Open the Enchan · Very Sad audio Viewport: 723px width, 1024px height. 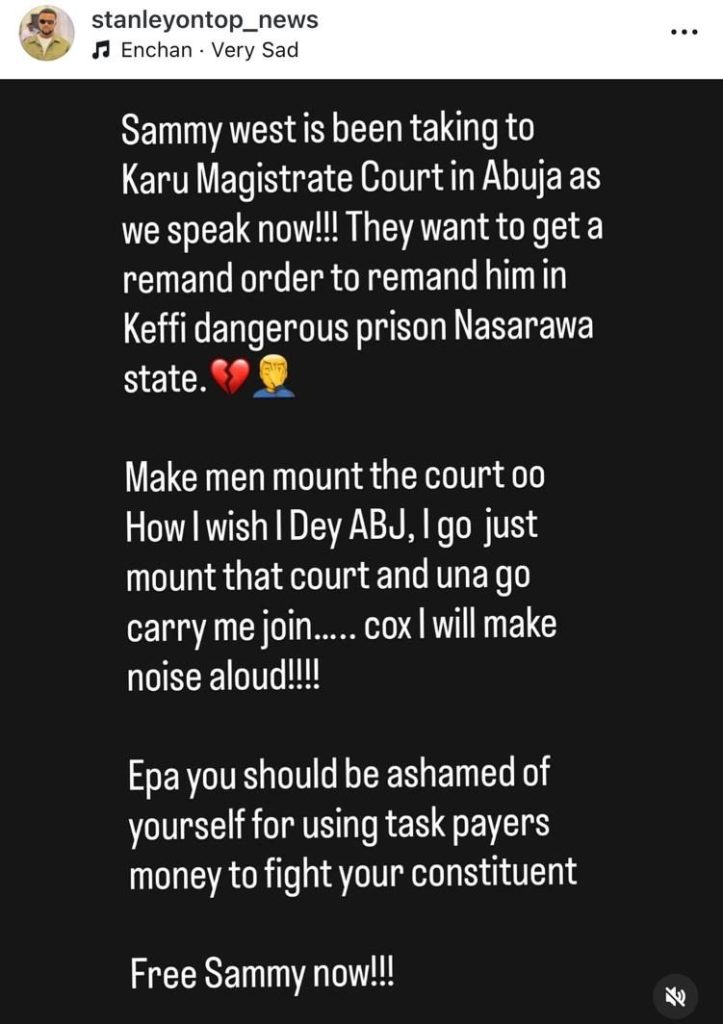[208, 49]
